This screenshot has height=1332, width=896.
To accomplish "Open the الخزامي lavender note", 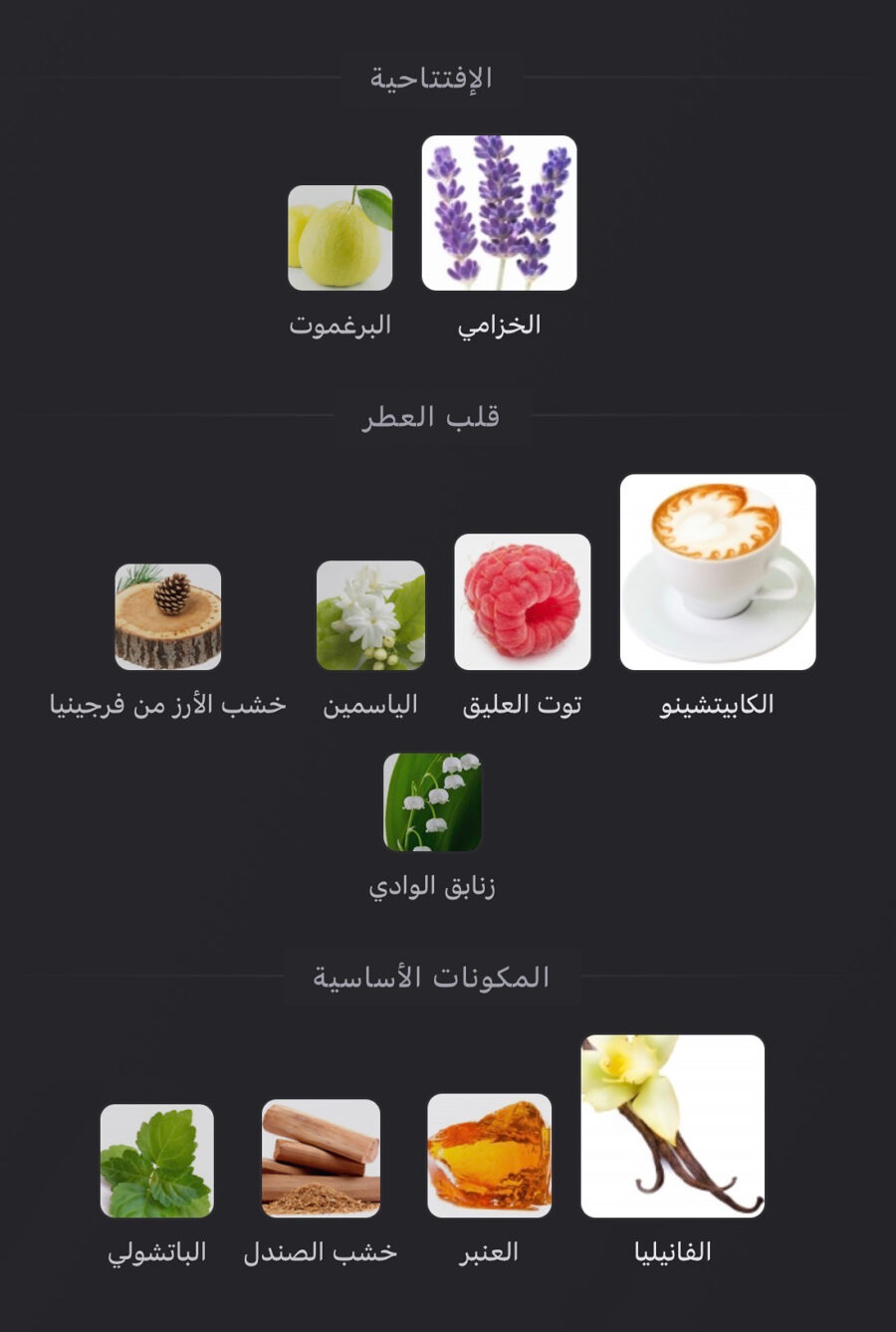I will pos(499,213).
